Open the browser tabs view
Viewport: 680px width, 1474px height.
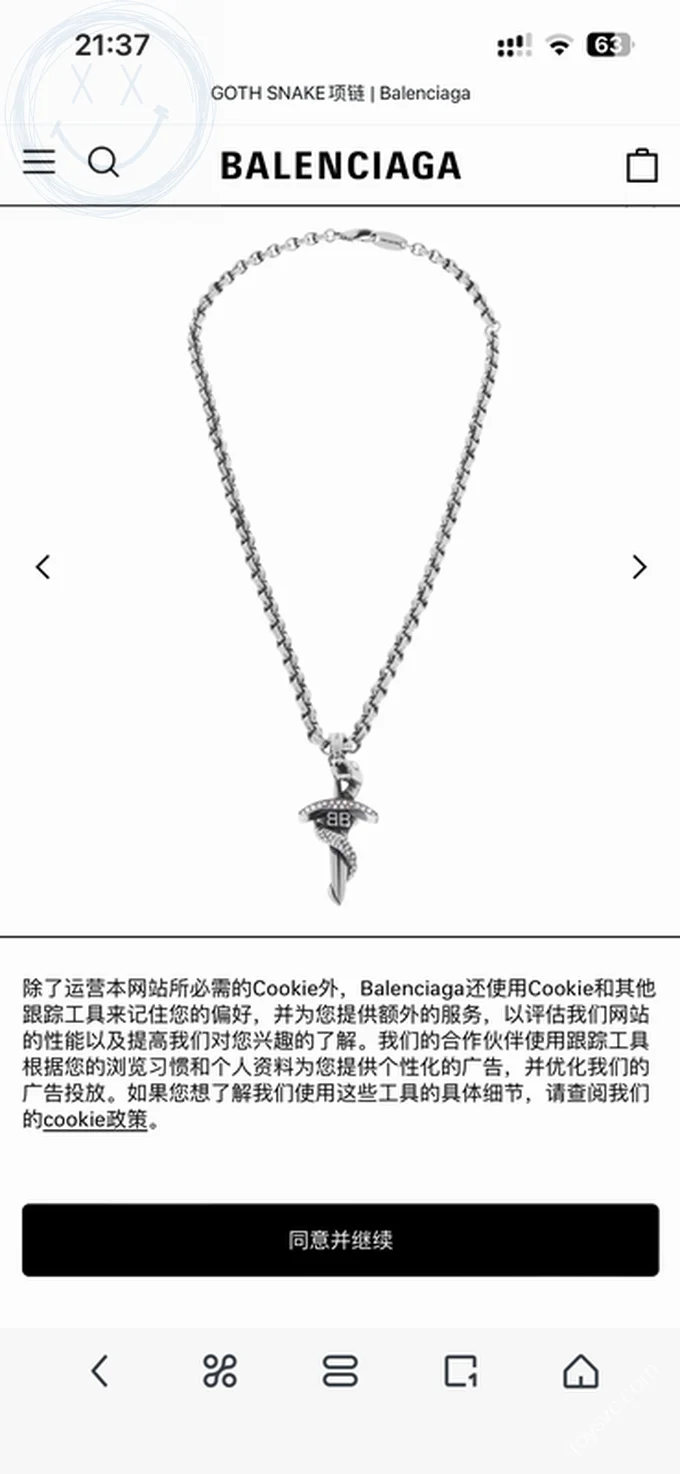(340, 1371)
